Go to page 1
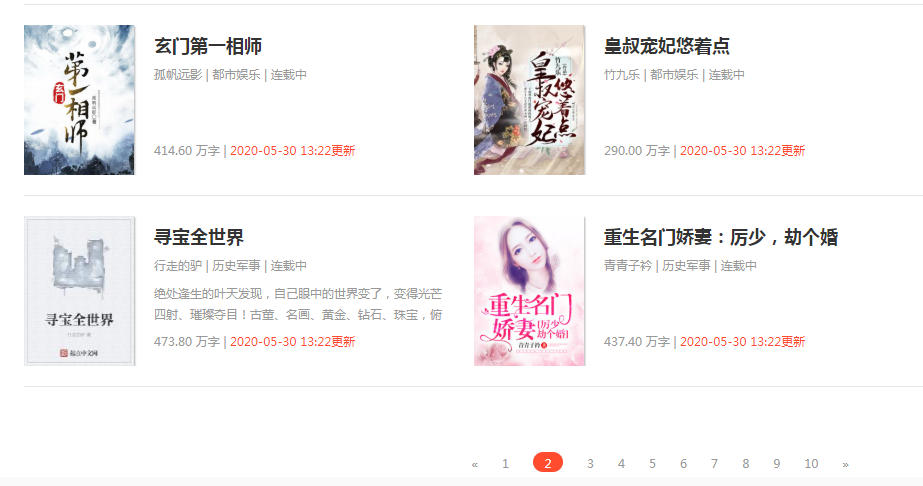Screen dimensions: 923x486 pos(505,463)
